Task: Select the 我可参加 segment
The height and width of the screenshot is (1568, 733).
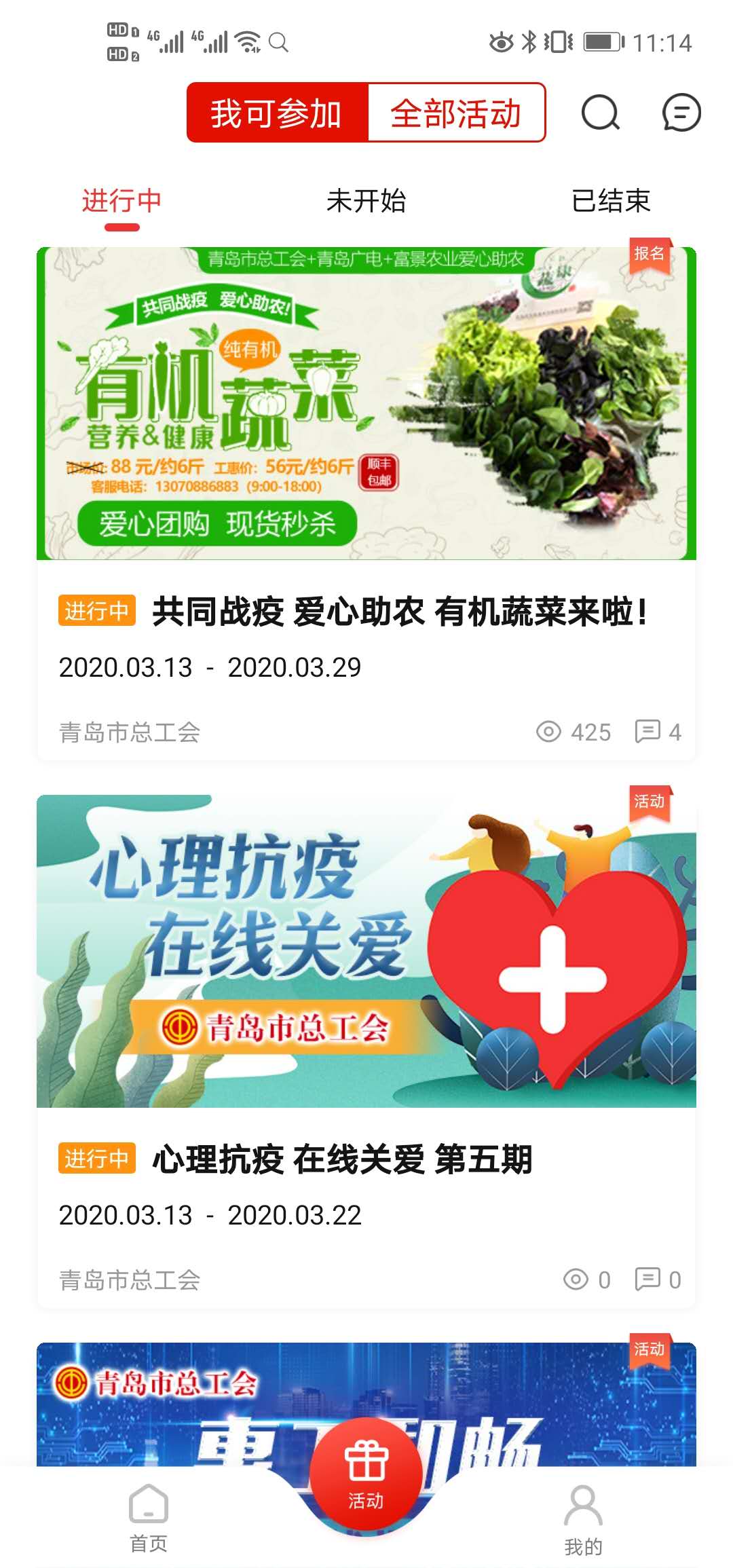Action: pyautogui.click(x=277, y=113)
